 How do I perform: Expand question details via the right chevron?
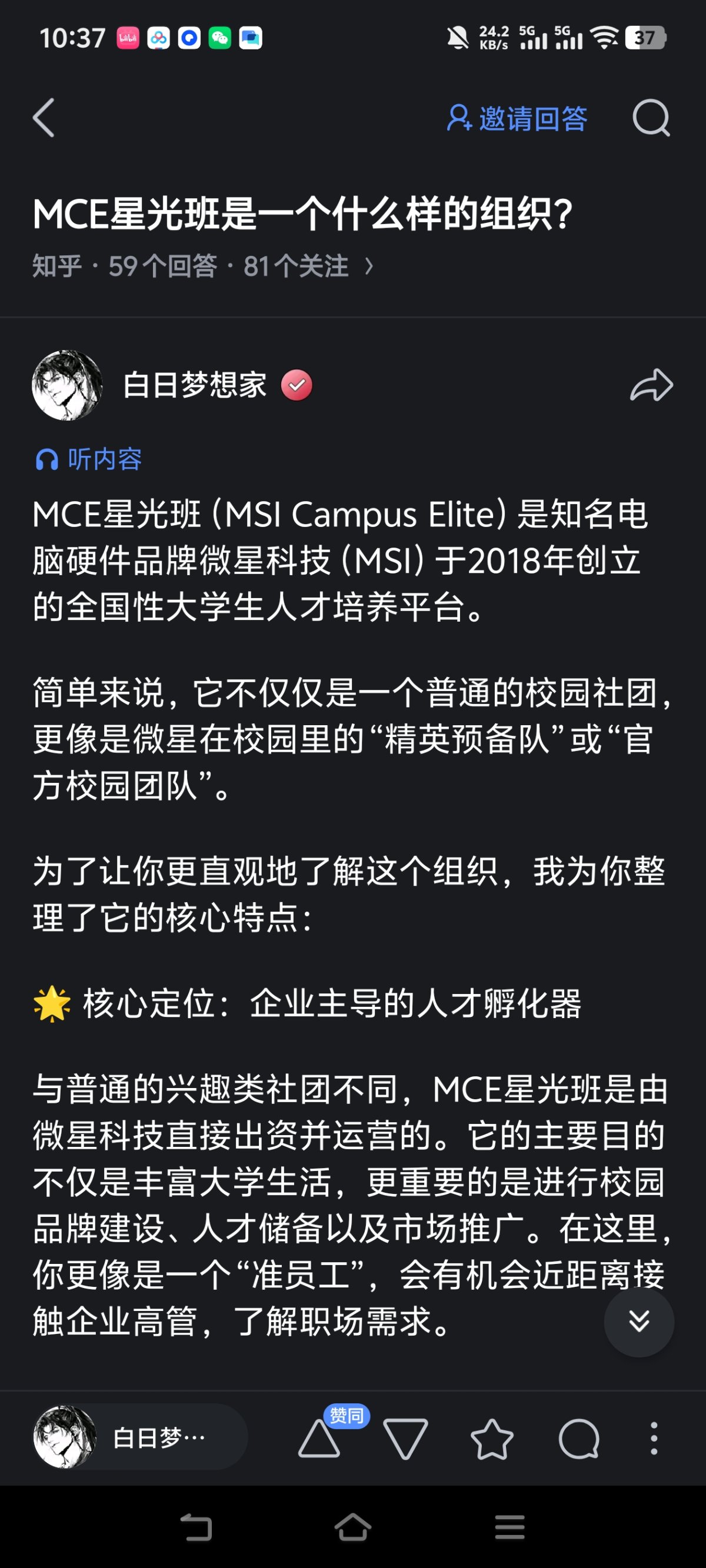pyautogui.click(x=368, y=265)
